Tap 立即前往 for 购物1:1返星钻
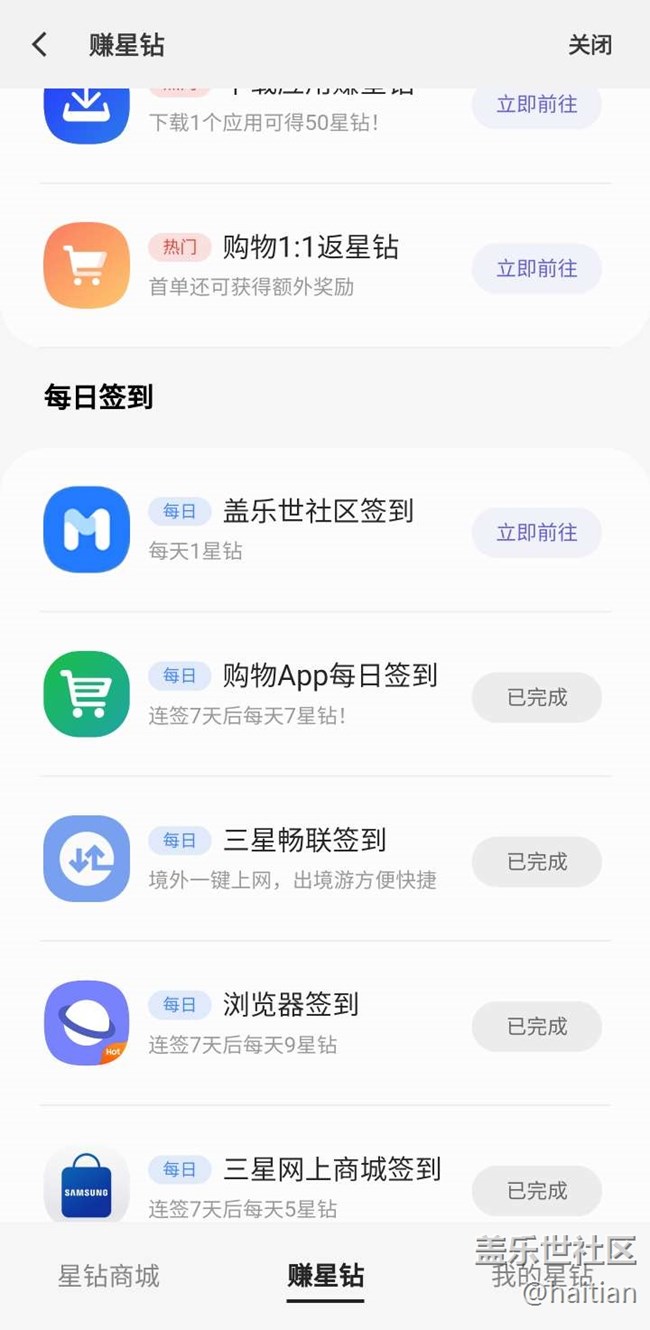This screenshot has height=1330, width=650. [537, 269]
